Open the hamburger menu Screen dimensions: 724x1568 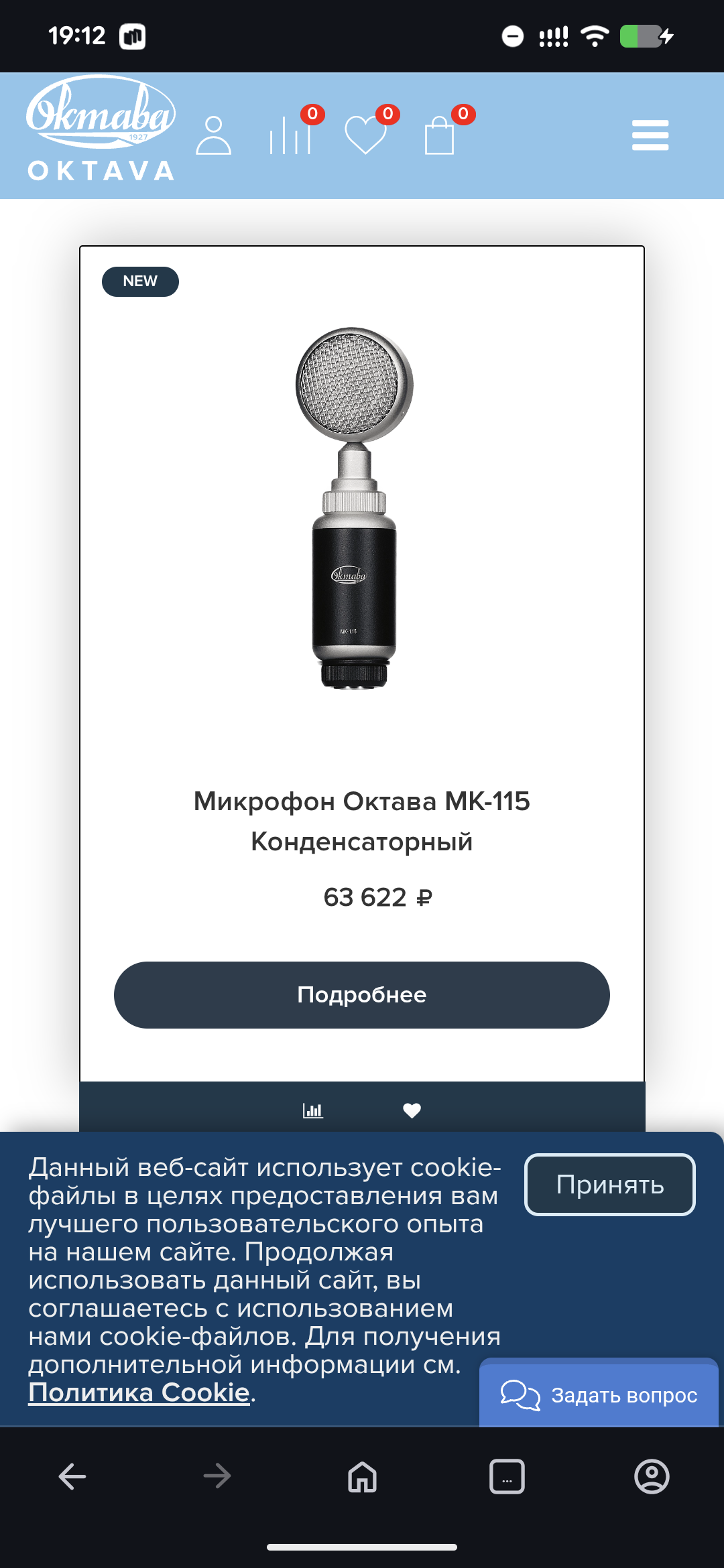[650, 135]
